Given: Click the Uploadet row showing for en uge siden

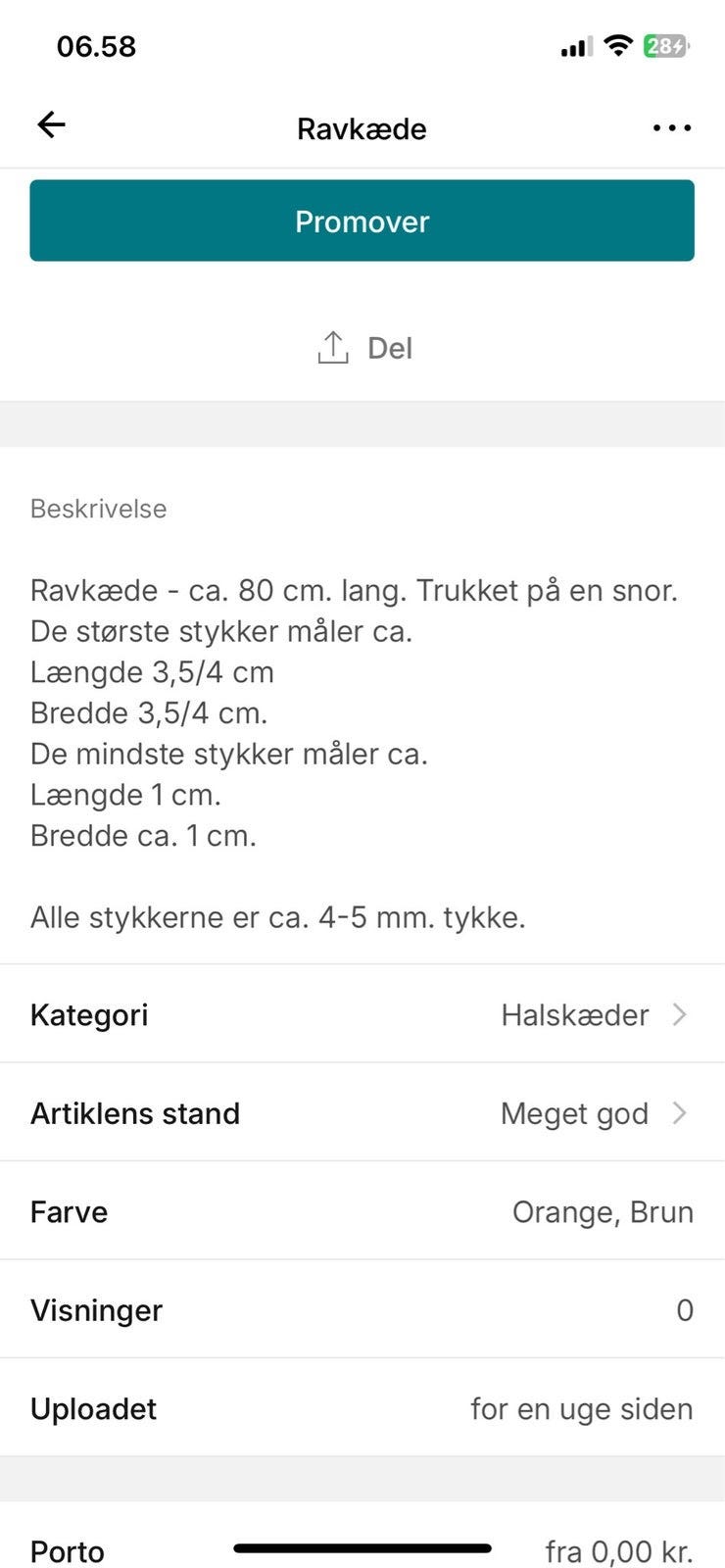Looking at the screenshot, I should [362, 1408].
